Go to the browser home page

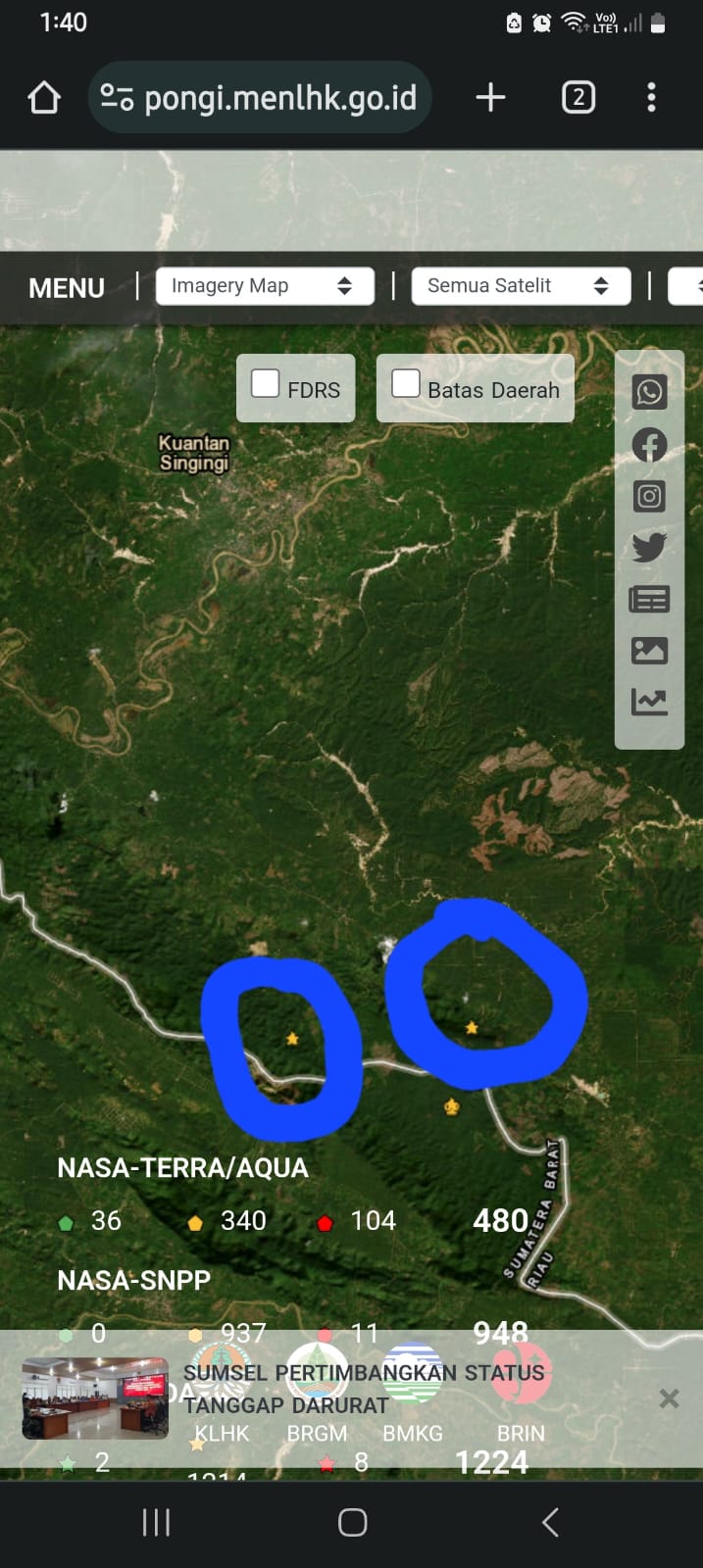pyautogui.click(x=44, y=98)
